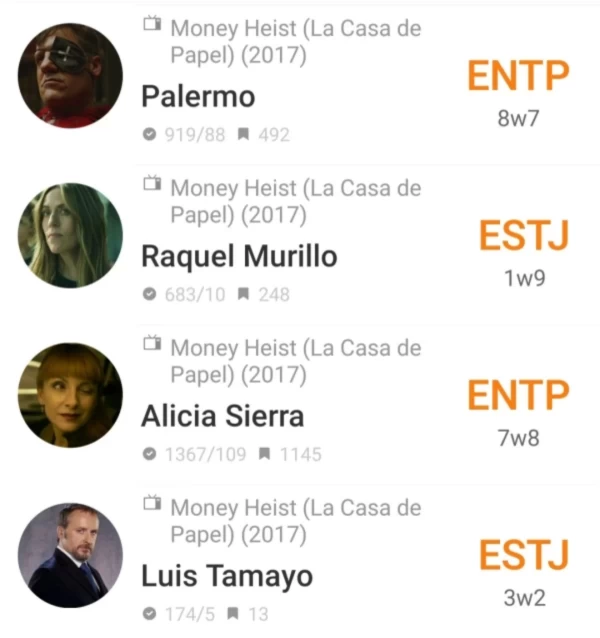600x638 pixels.
Task: View the Raquel Murillo character entry
Action: 239,257
